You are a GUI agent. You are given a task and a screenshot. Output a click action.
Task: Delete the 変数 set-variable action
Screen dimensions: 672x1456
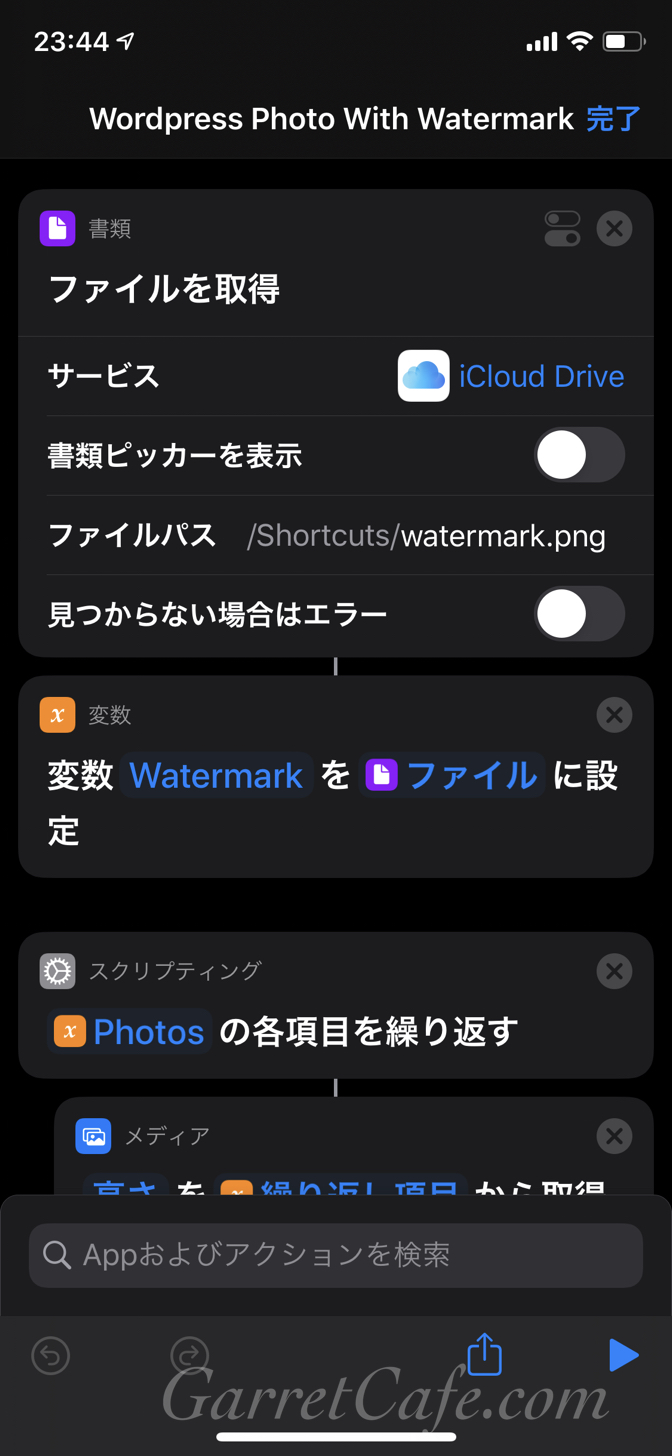(x=614, y=715)
